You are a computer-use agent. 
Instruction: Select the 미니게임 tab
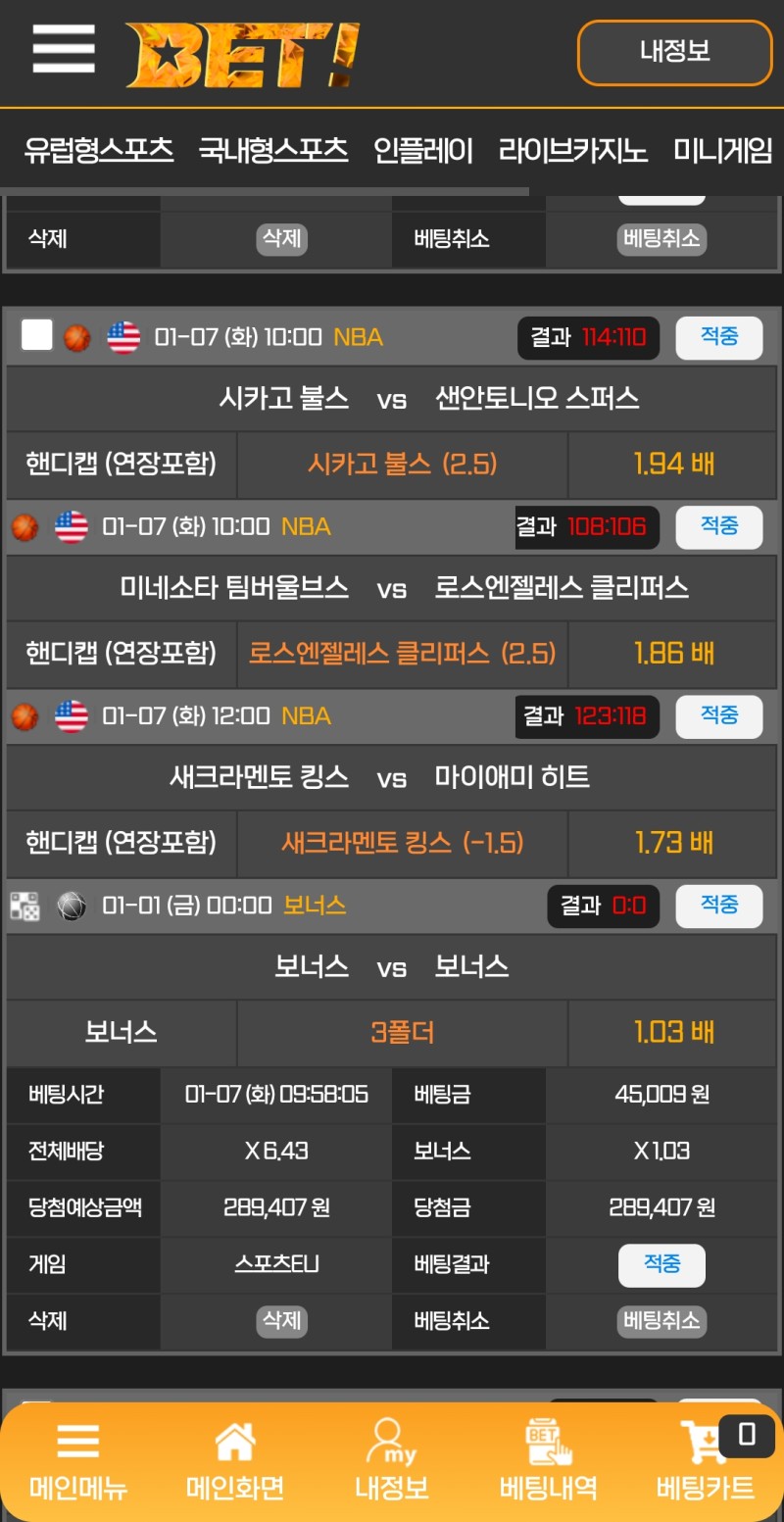[723, 150]
